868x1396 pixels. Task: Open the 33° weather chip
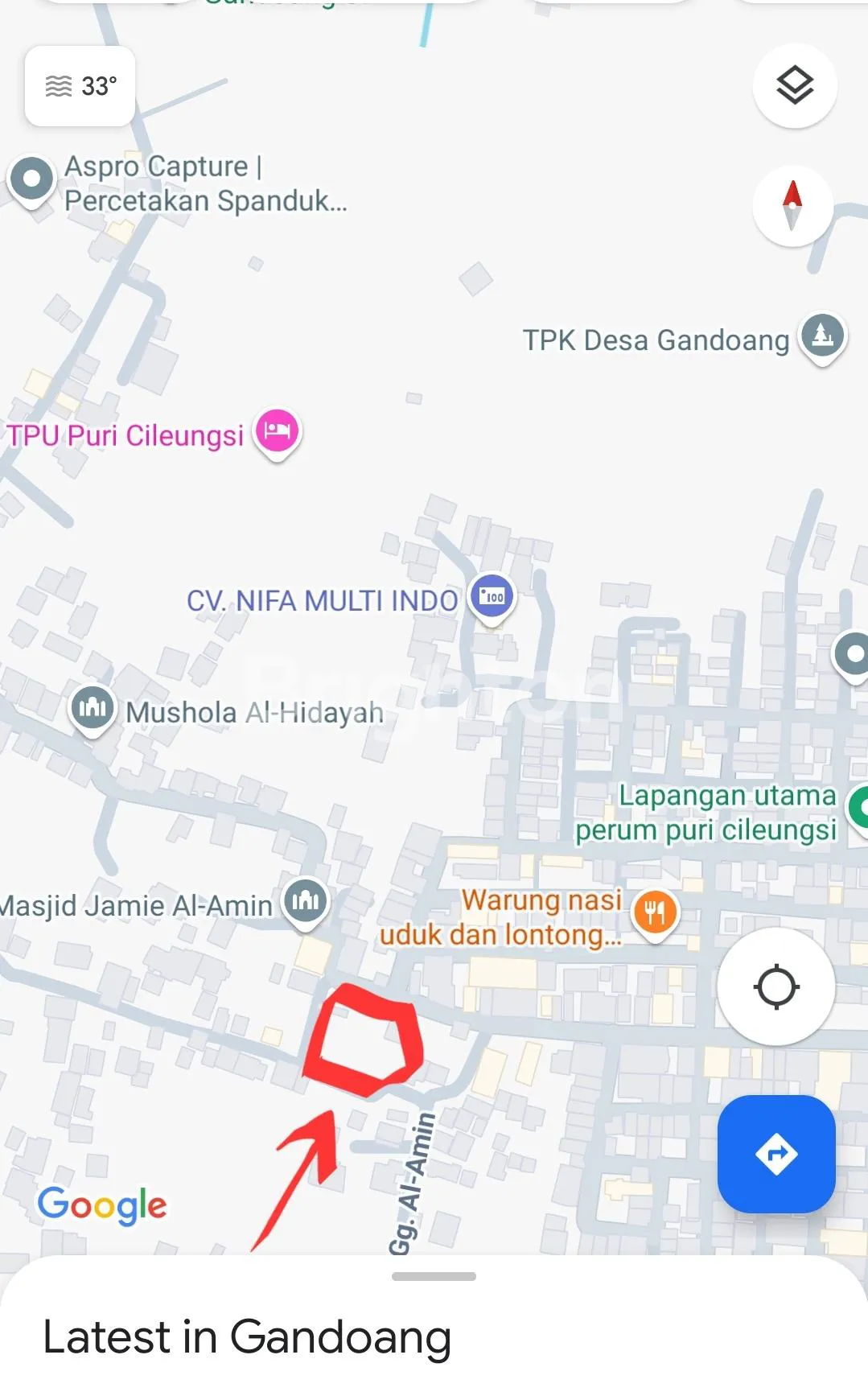coord(80,86)
